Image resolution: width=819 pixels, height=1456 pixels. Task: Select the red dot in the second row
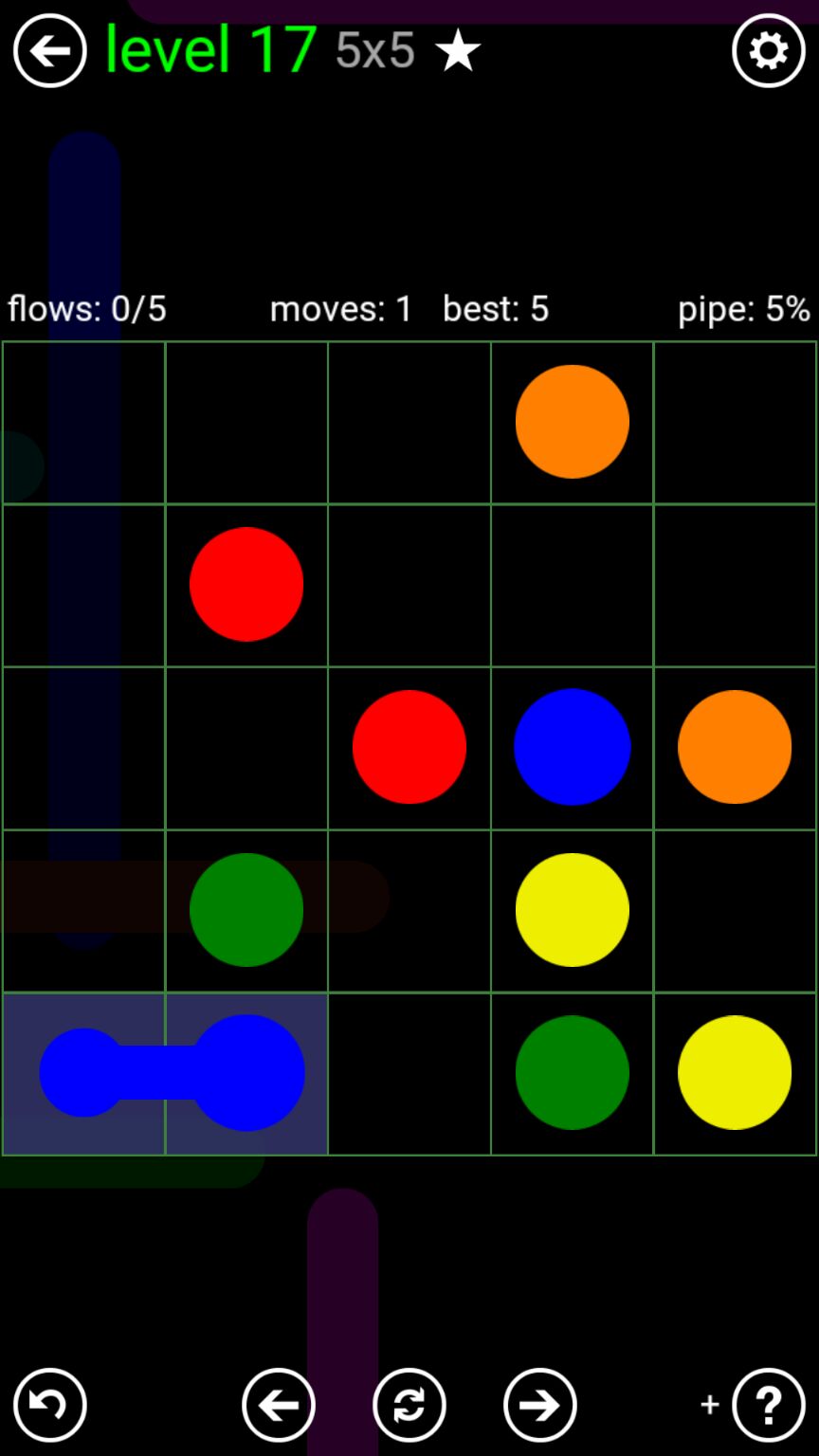click(246, 584)
